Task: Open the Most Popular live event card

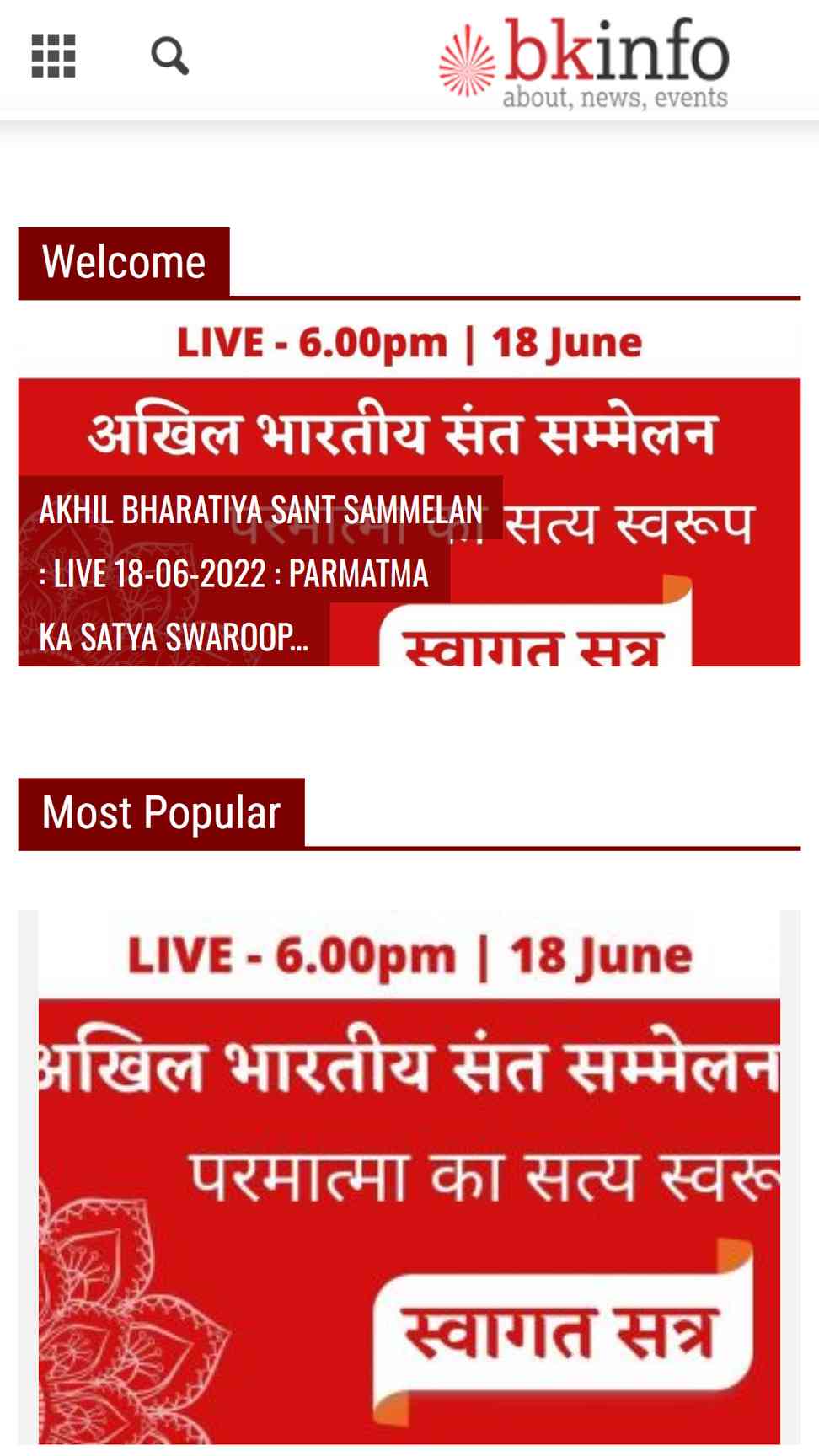Action: click(x=409, y=1177)
